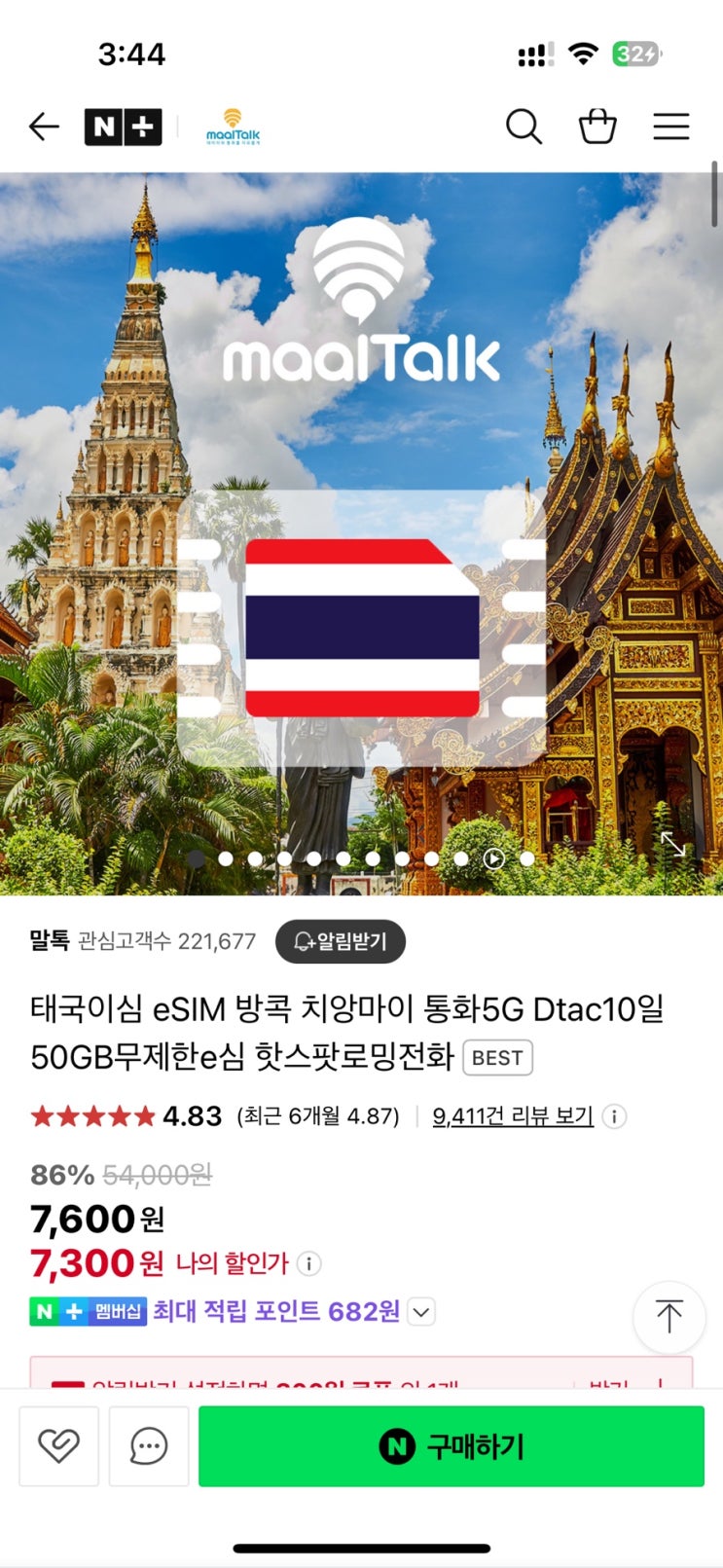Image resolution: width=723 pixels, height=1568 pixels.
Task: Tap a carousel pagination dot
Action: click(284, 859)
